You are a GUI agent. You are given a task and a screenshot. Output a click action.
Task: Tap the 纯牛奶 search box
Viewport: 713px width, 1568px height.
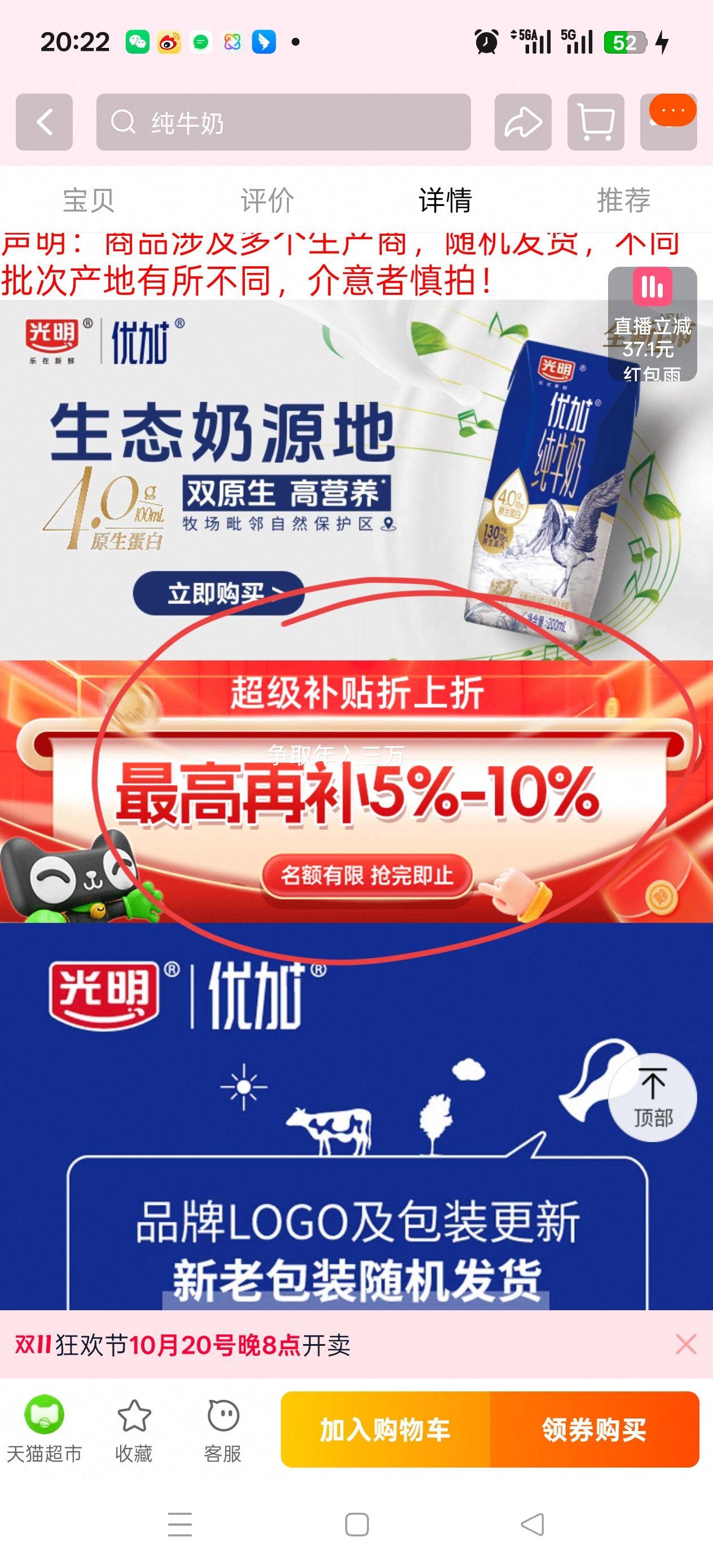pos(283,122)
